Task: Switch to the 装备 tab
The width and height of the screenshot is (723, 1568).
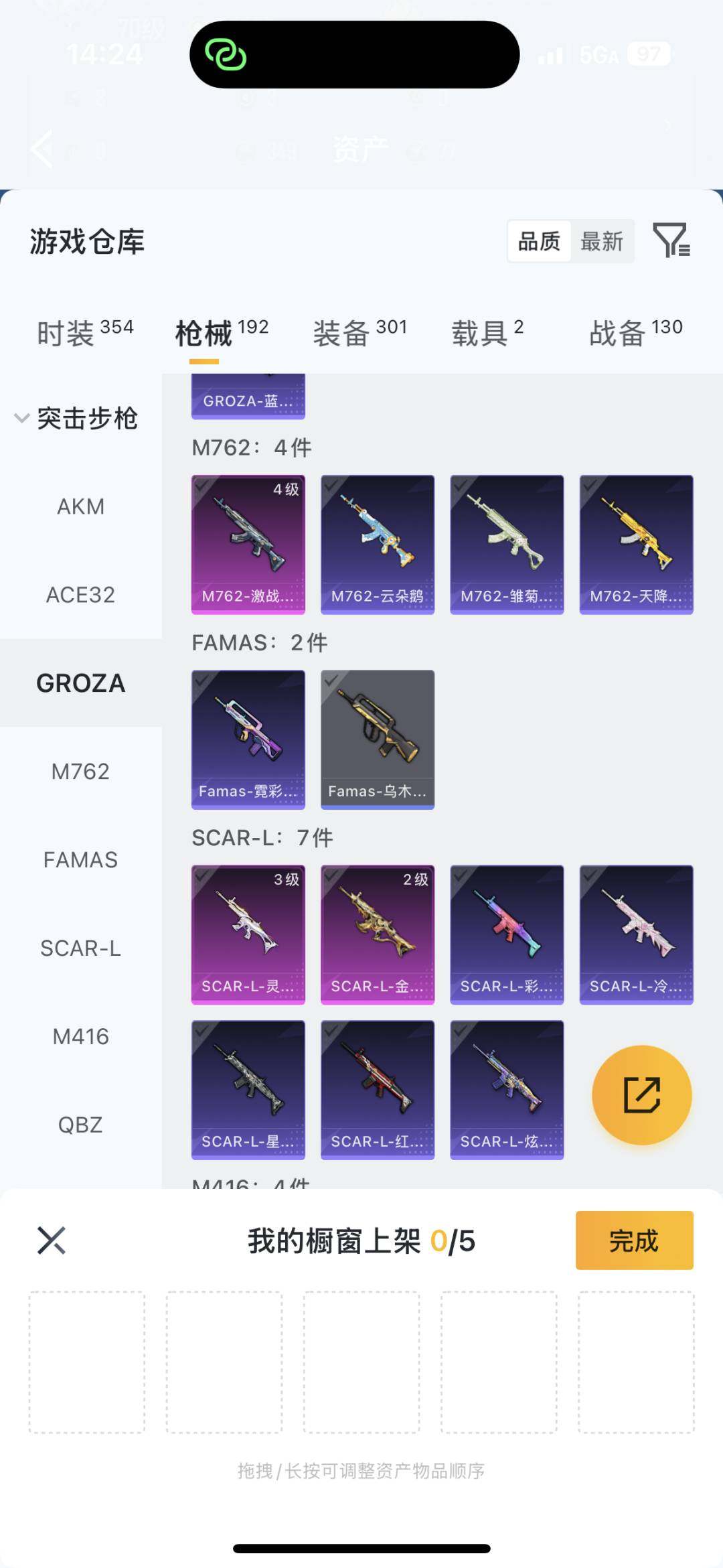Action: tap(359, 332)
